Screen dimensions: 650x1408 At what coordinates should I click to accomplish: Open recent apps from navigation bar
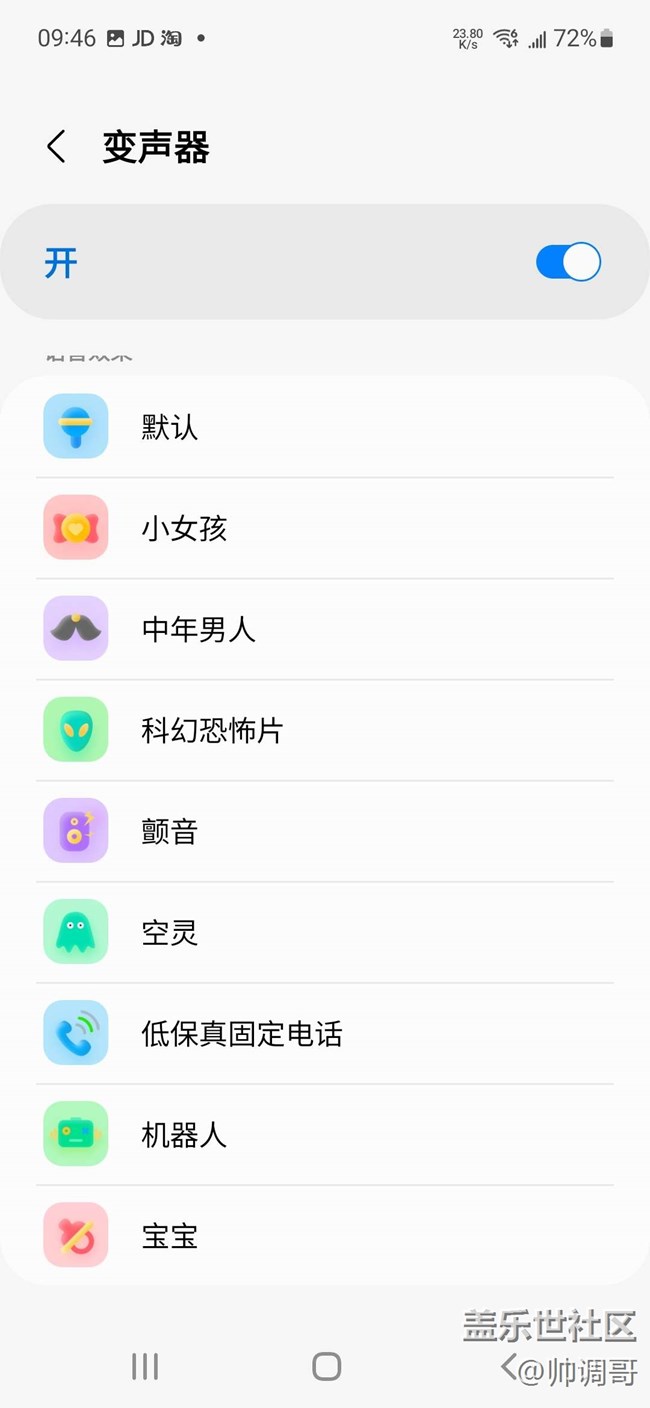(145, 1366)
